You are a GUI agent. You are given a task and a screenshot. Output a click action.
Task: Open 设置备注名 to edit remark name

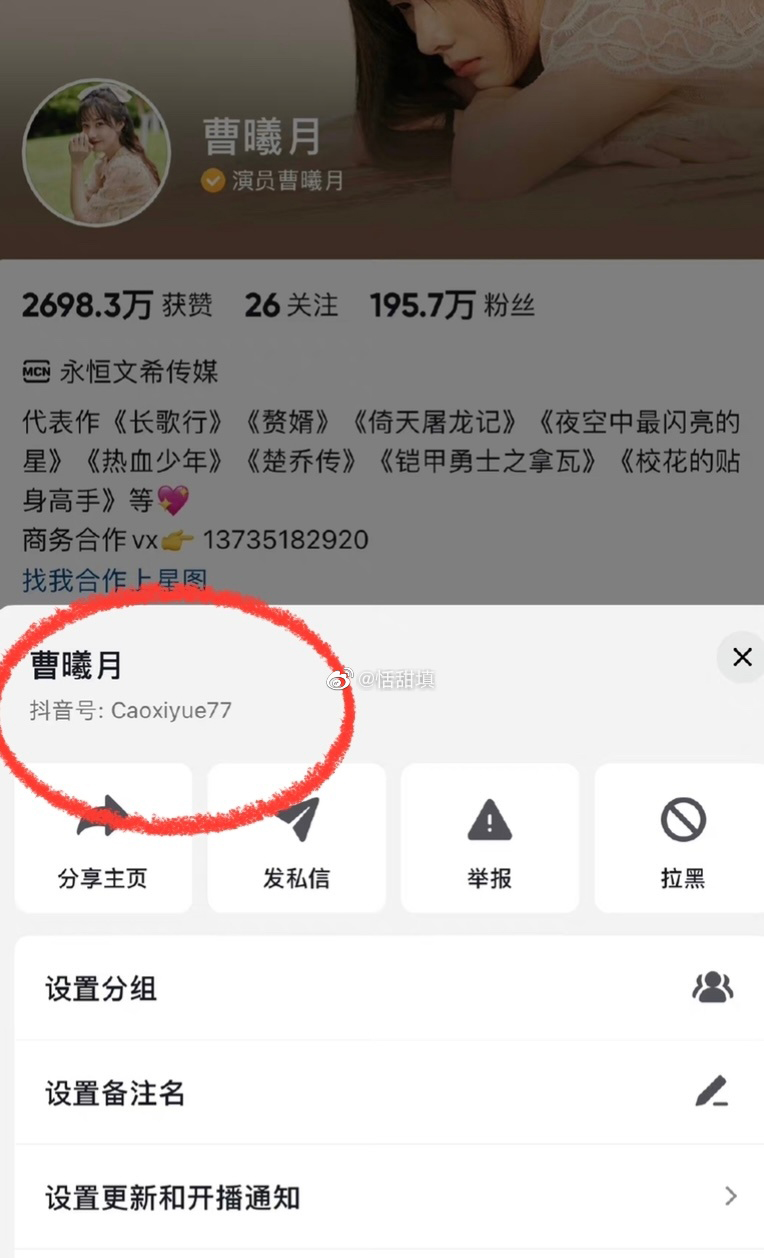(x=114, y=1093)
